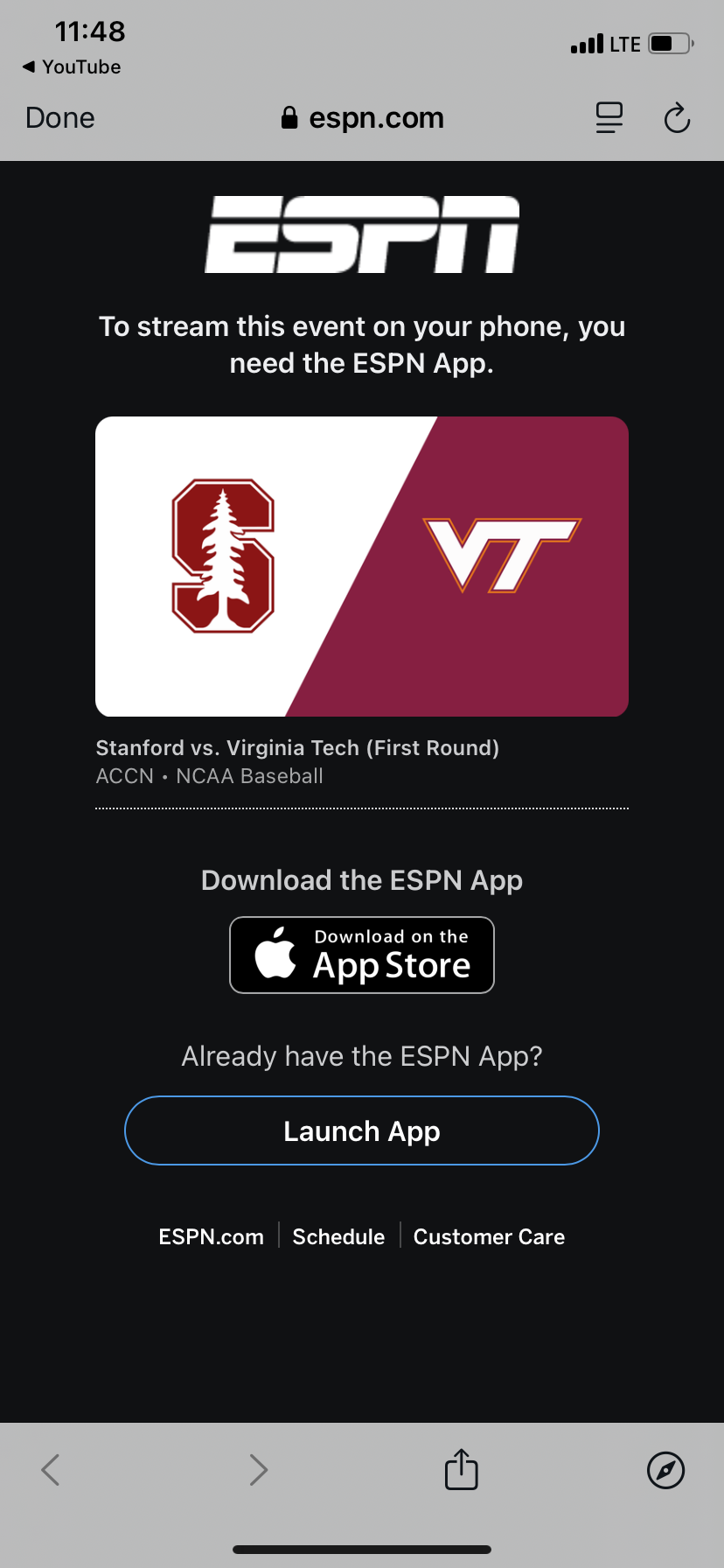Go to the ESPN.com link
This screenshot has width=724, height=1568.
(211, 1236)
